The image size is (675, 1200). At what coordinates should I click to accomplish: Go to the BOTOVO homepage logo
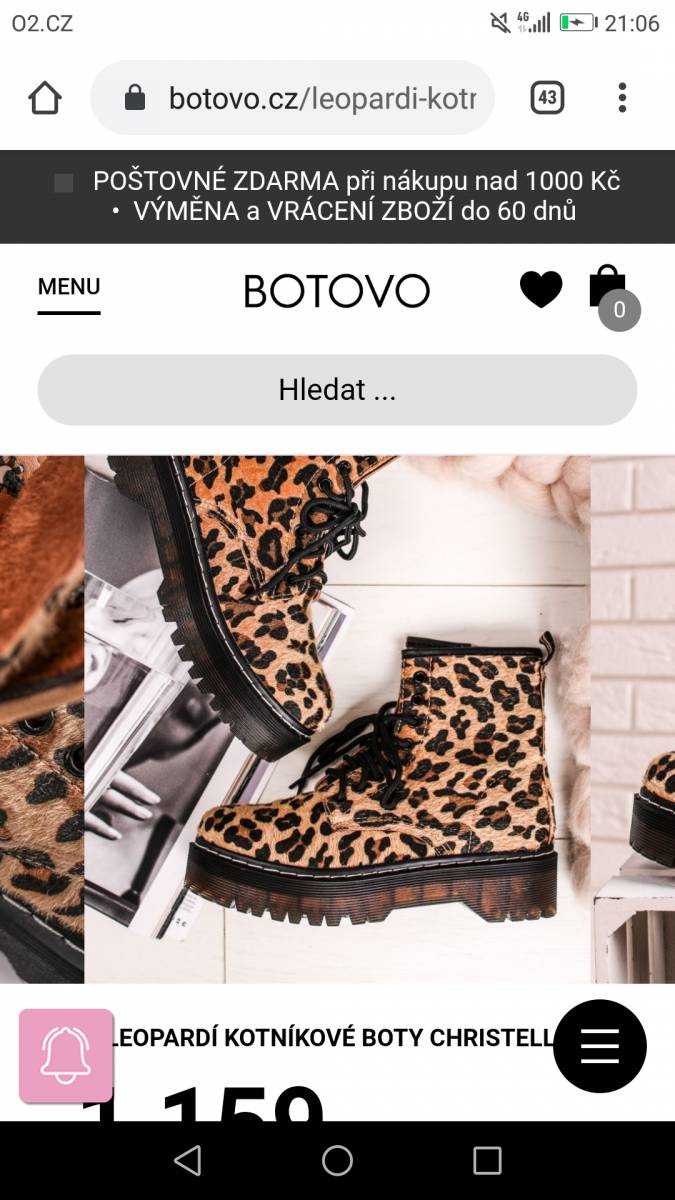point(337,291)
